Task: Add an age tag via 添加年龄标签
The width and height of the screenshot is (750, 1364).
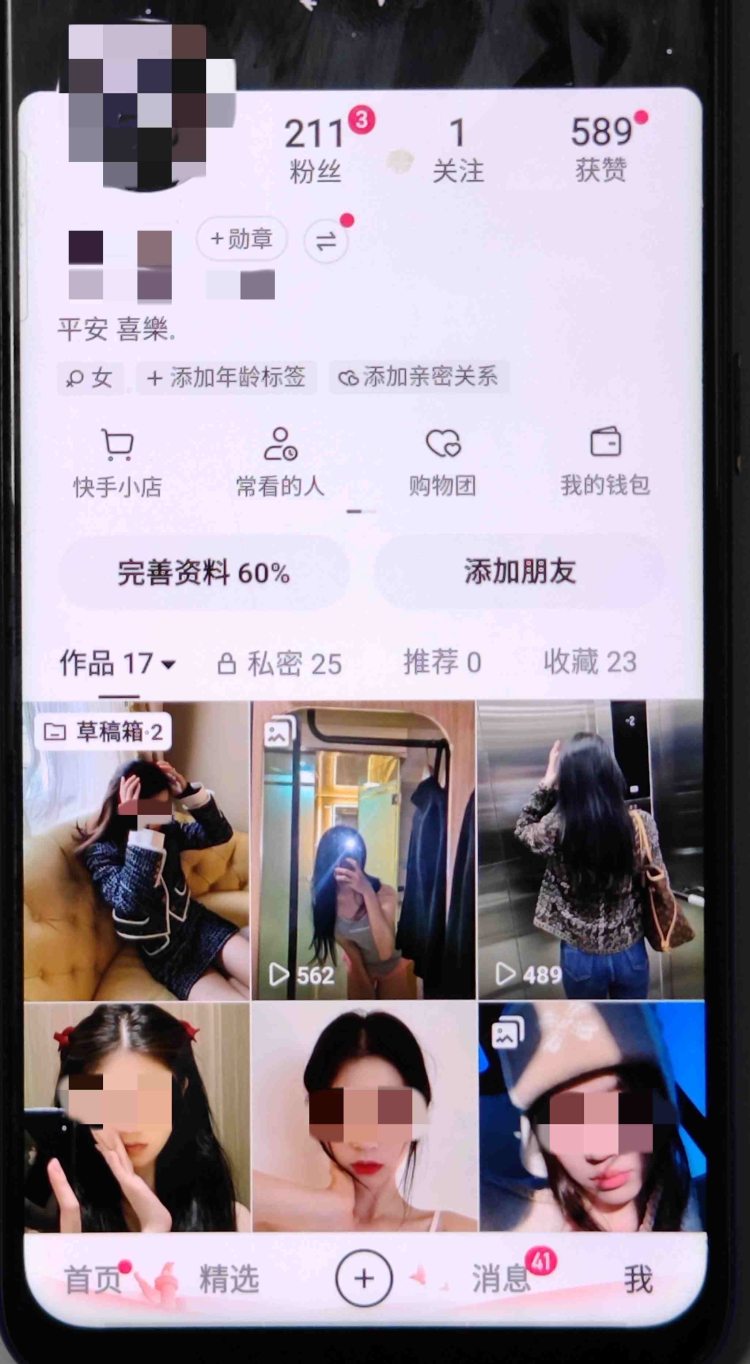Action: click(x=227, y=378)
